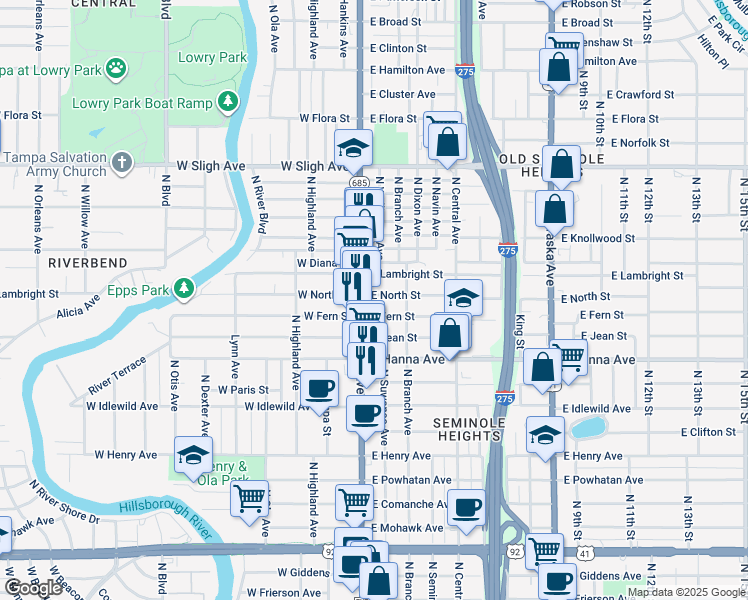Viewport: 748px width, 600px height.
Task: Select the Tampa Salvation Army Church pin
Action: (x=122, y=163)
